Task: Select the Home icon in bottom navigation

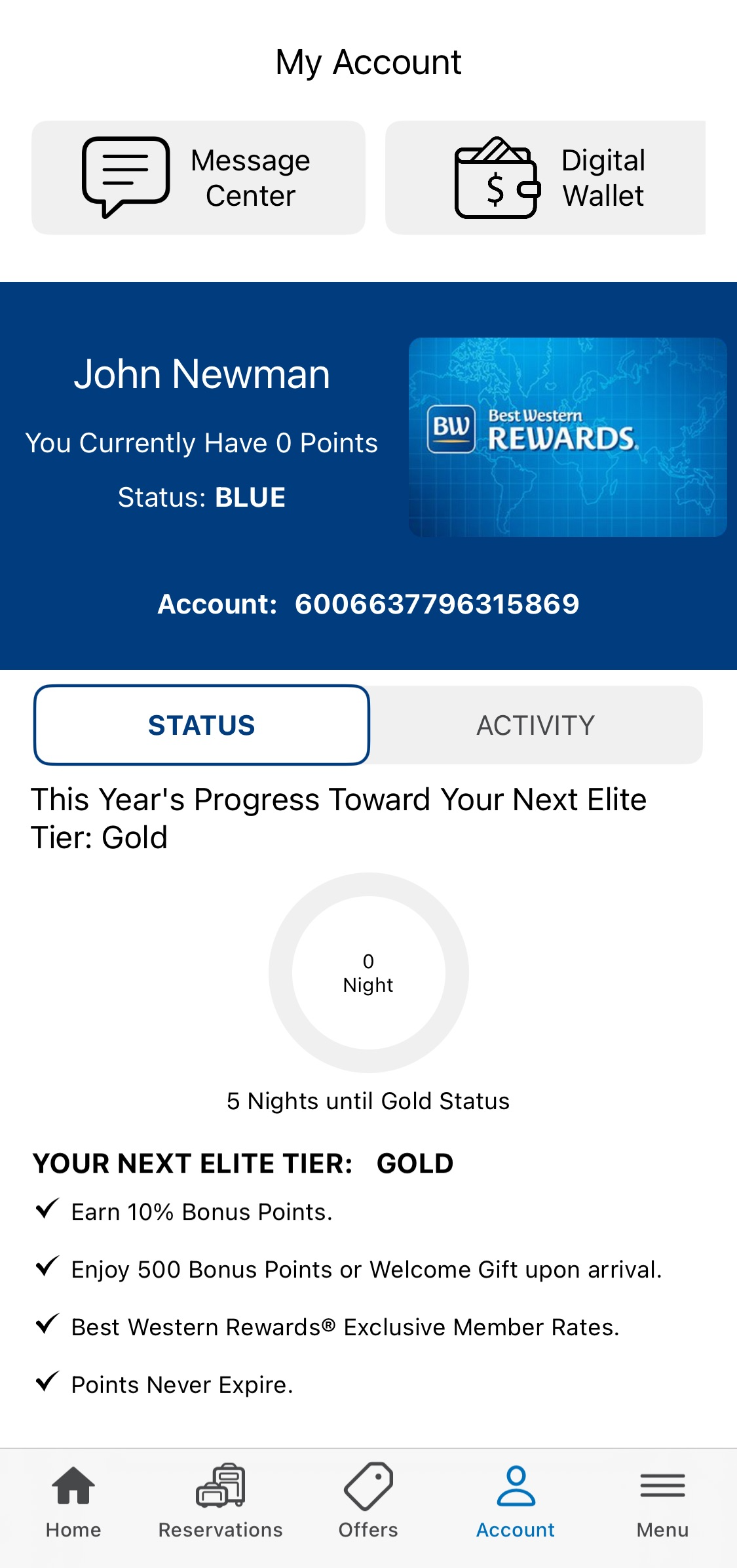Action: pos(73,1508)
